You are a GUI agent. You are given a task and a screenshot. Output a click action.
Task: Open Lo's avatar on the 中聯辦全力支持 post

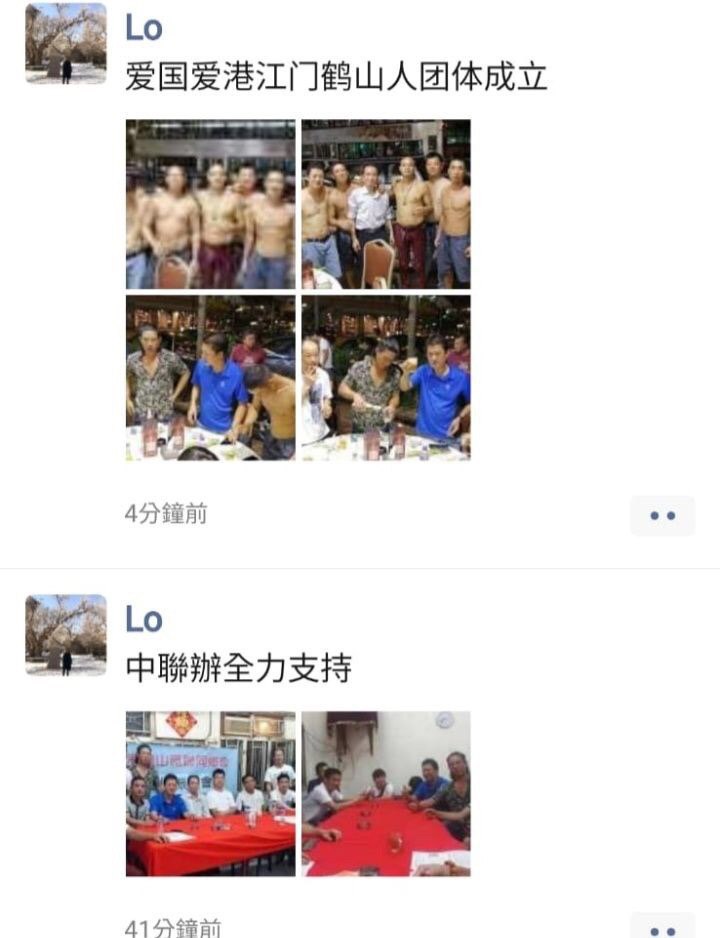pos(66,635)
